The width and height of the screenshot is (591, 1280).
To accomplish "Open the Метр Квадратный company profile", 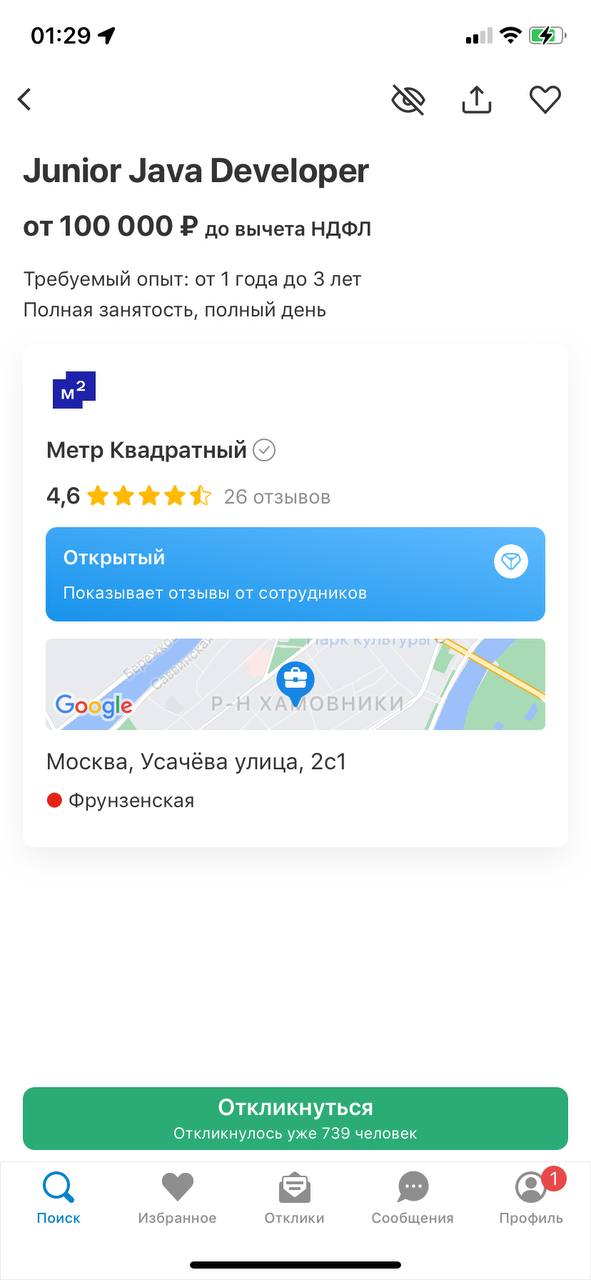I will point(147,450).
